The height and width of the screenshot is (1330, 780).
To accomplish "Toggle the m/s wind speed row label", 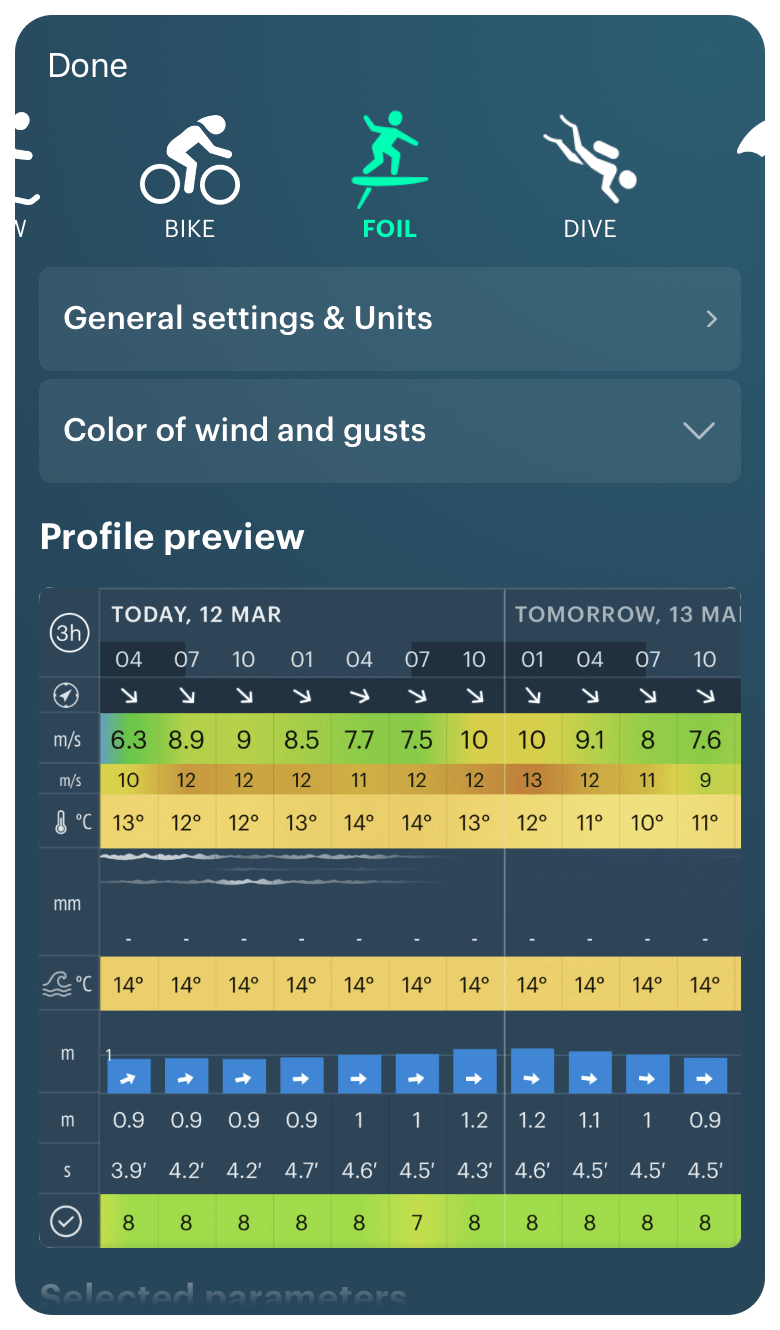I will coord(68,739).
